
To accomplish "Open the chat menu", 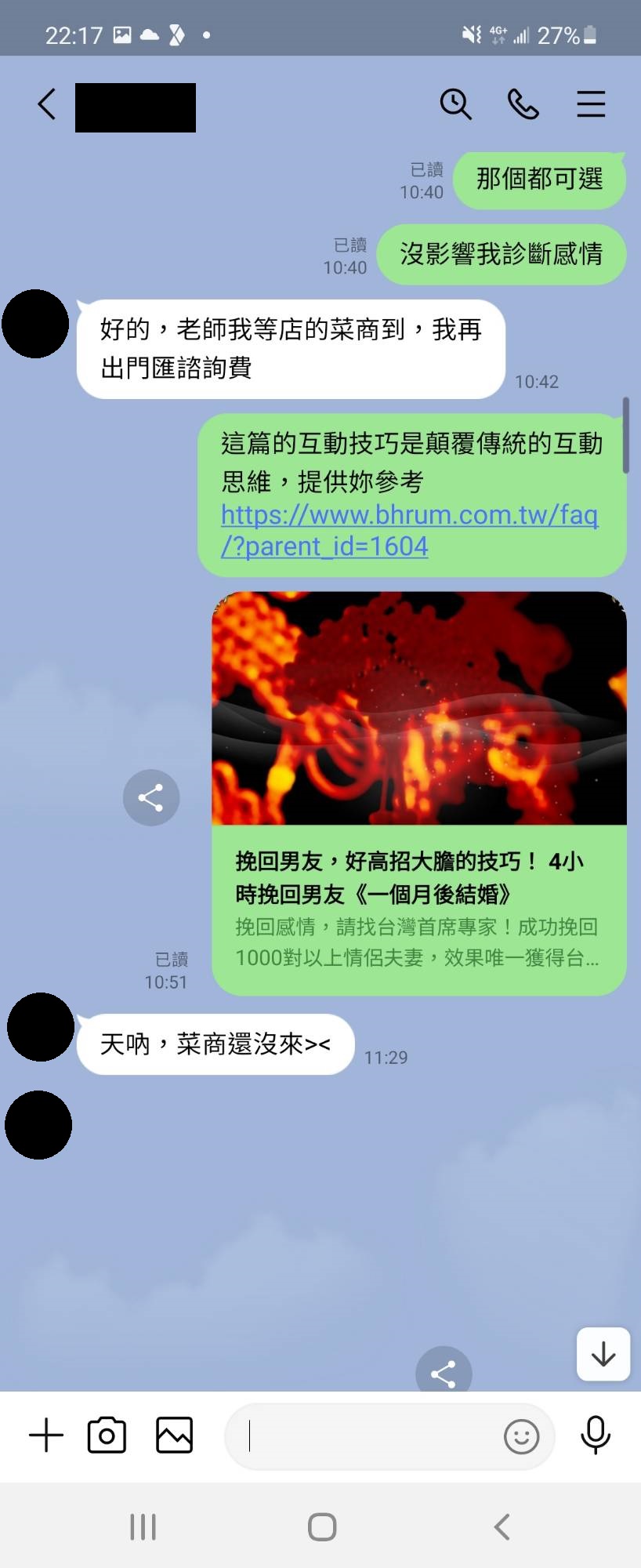I will click(591, 104).
